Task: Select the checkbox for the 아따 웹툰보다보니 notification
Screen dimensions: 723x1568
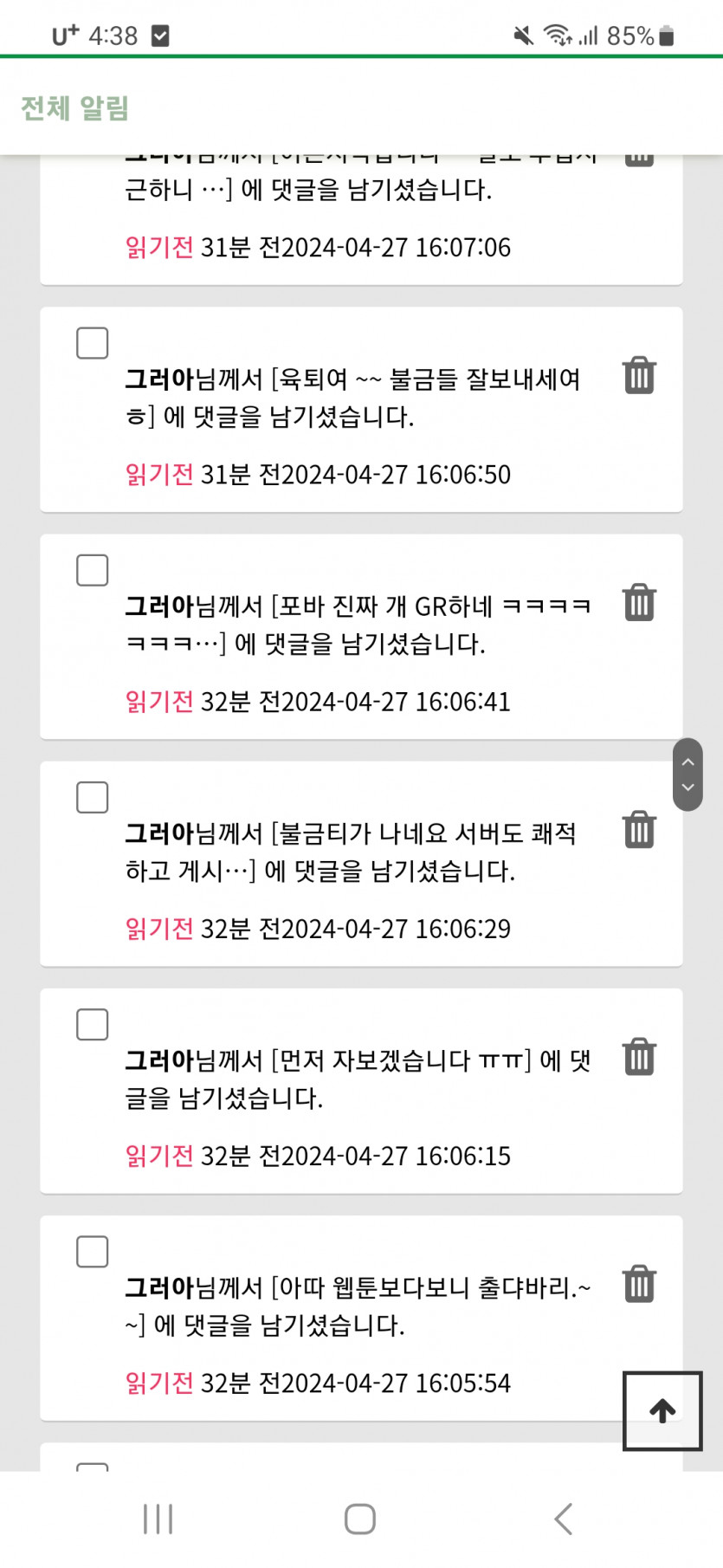Action: 93,1251
